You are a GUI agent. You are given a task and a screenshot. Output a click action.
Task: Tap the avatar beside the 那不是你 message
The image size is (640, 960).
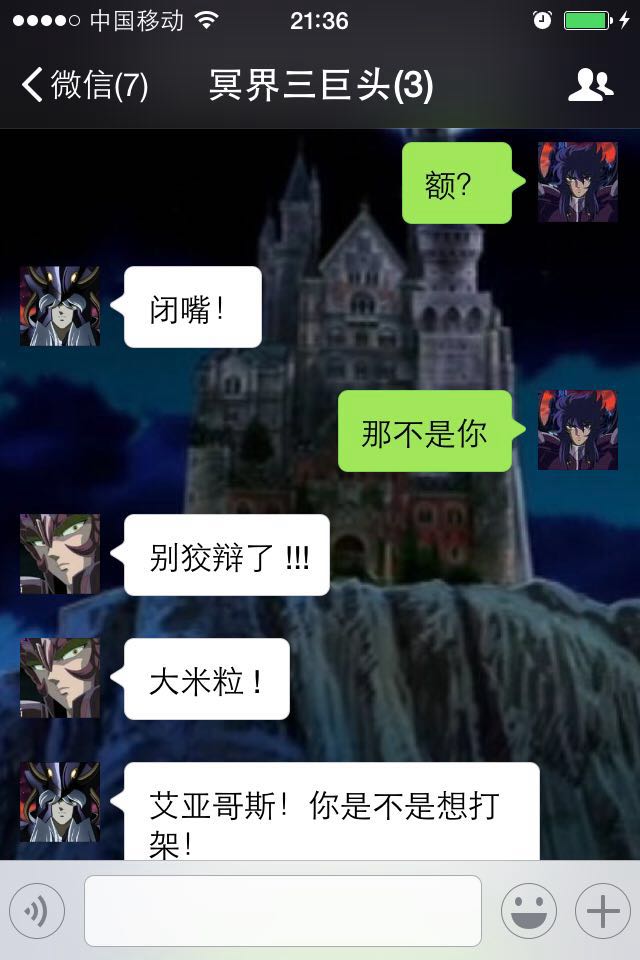(x=578, y=430)
